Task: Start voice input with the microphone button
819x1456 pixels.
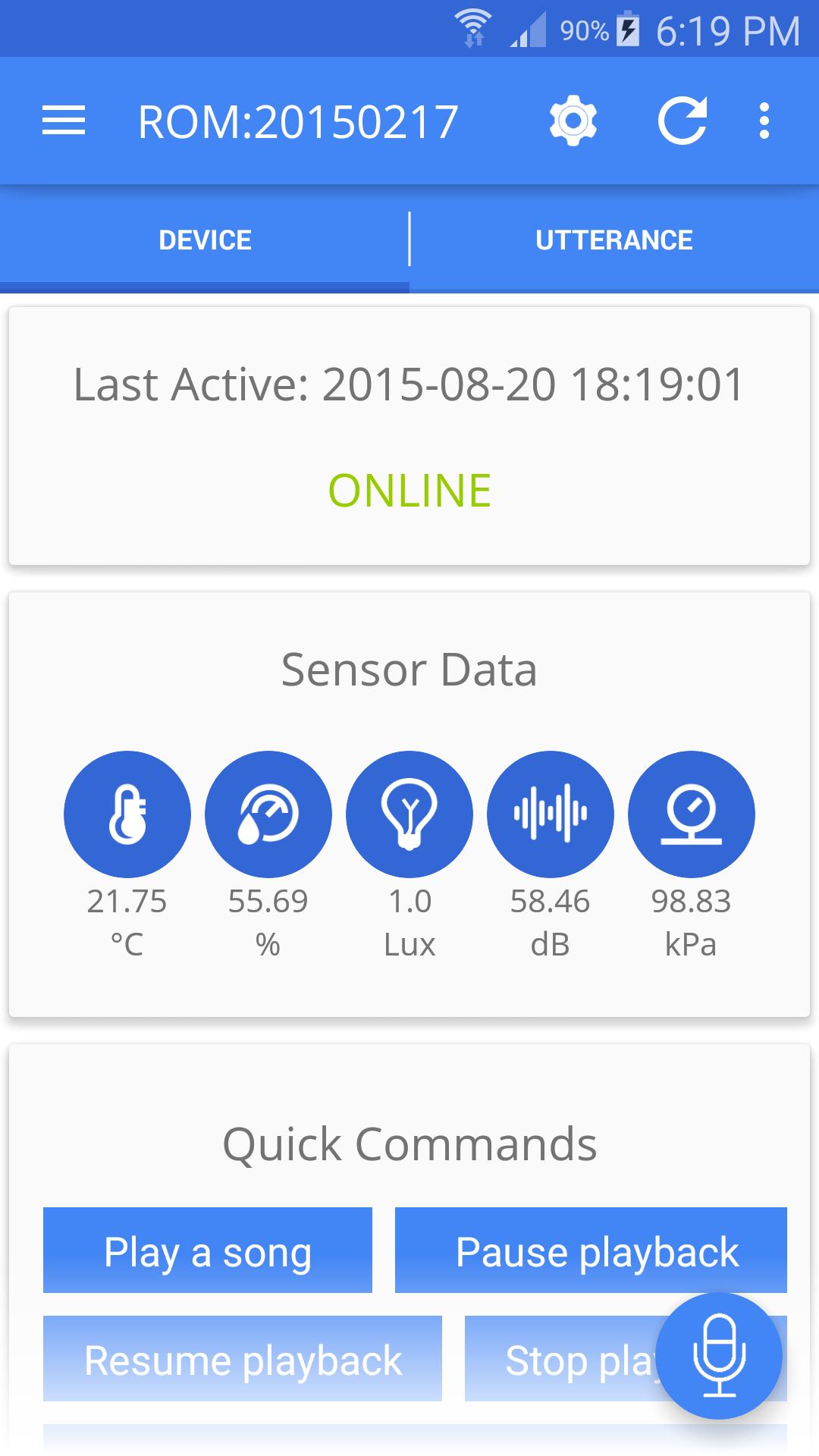Action: click(719, 1356)
